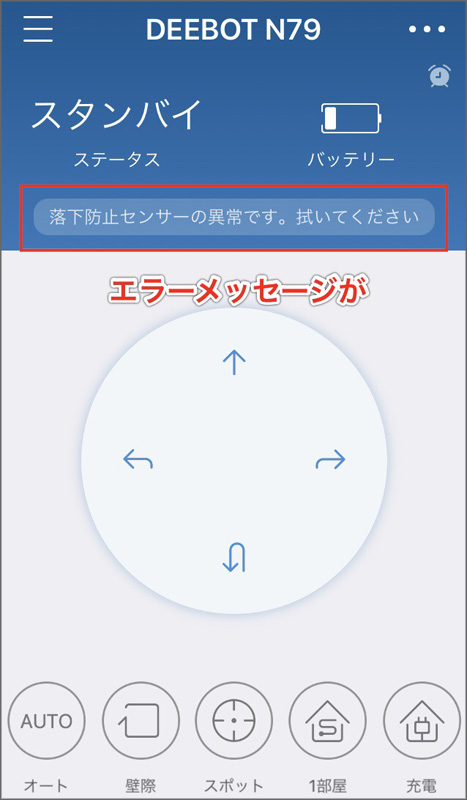The height and width of the screenshot is (800, 467).
Task: Open the hamburger menu
Action: tap(38, 30)
